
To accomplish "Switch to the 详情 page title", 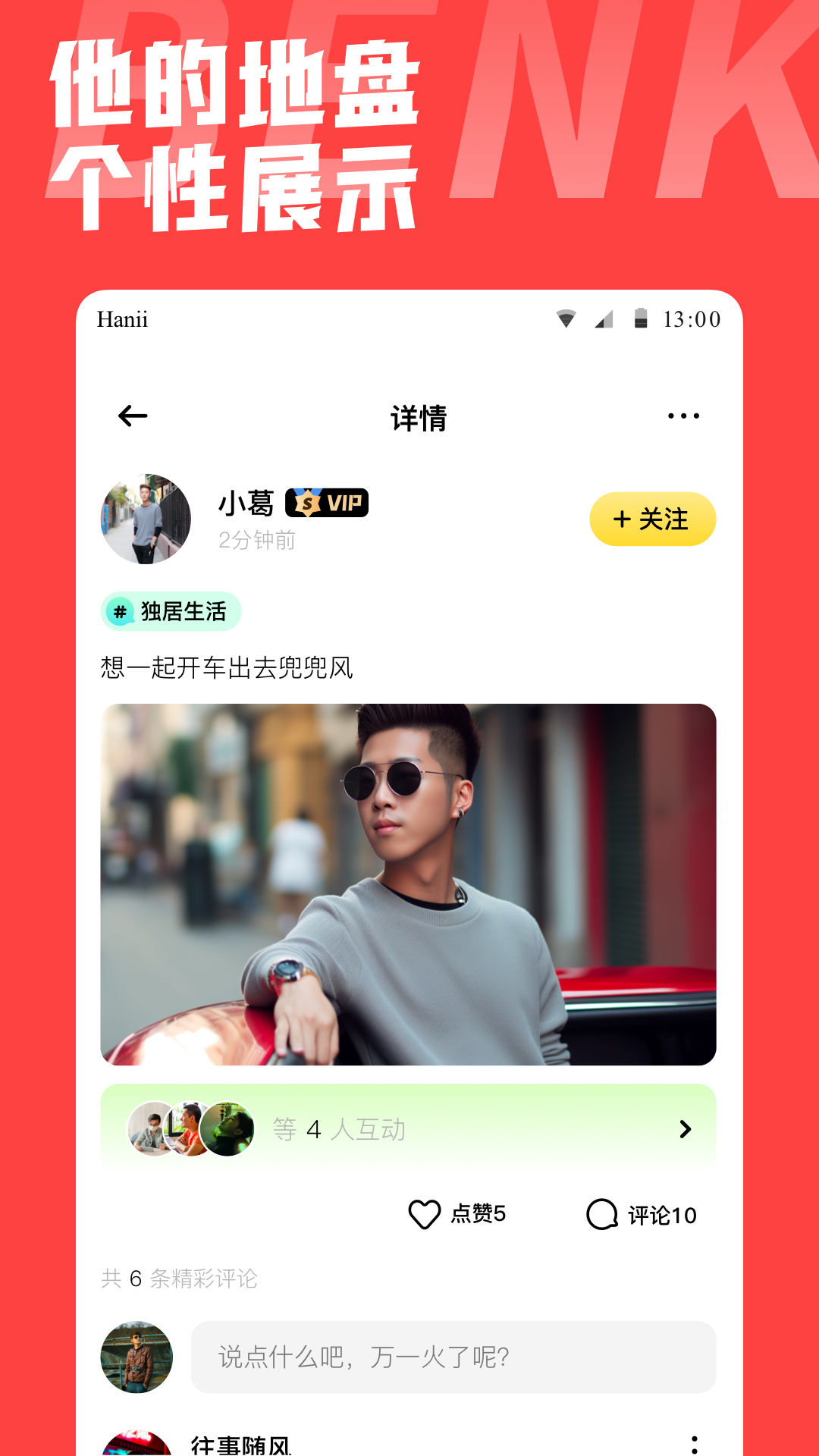I will (x=419, y=416).
